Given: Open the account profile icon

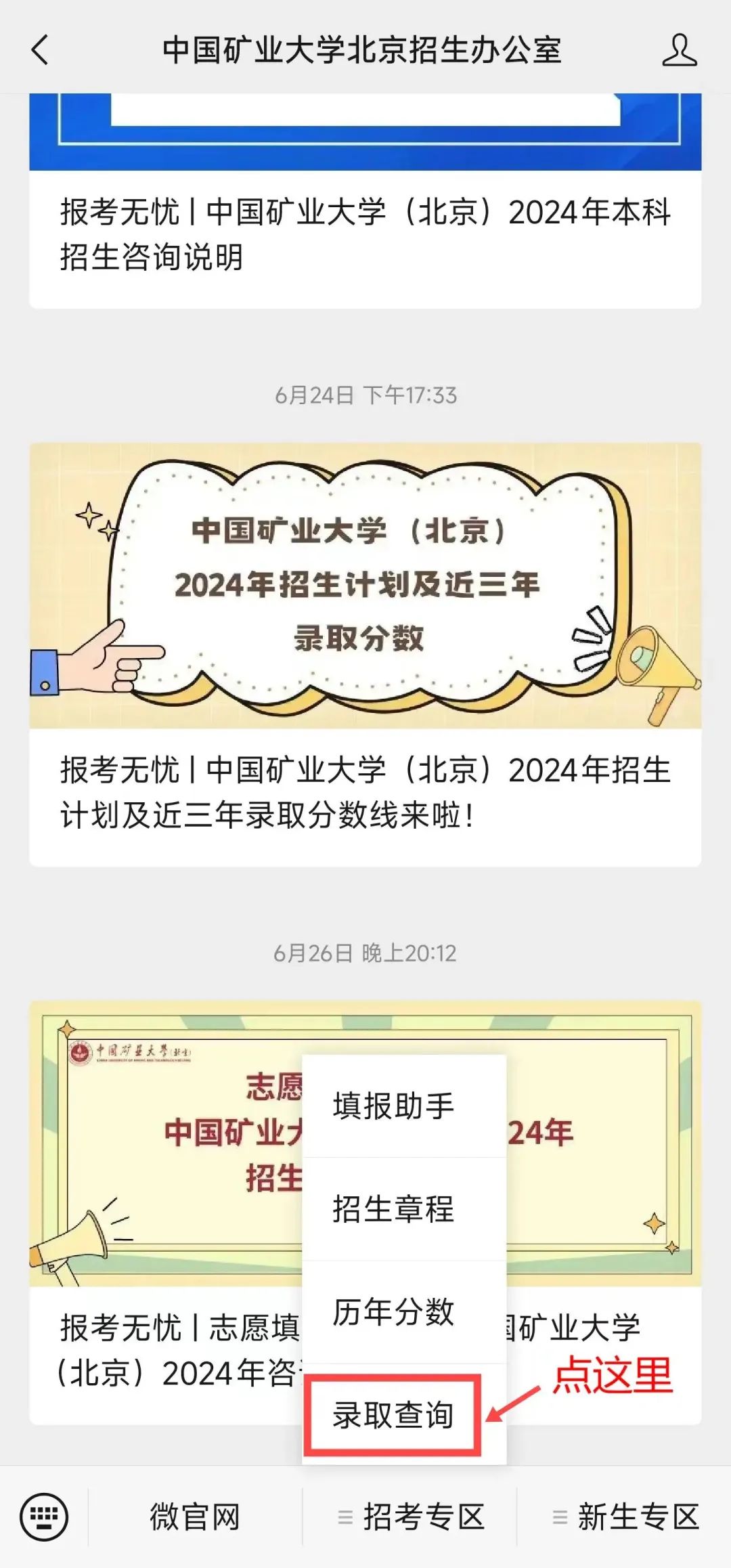Looking at the screenshot, I should [679, 50].
